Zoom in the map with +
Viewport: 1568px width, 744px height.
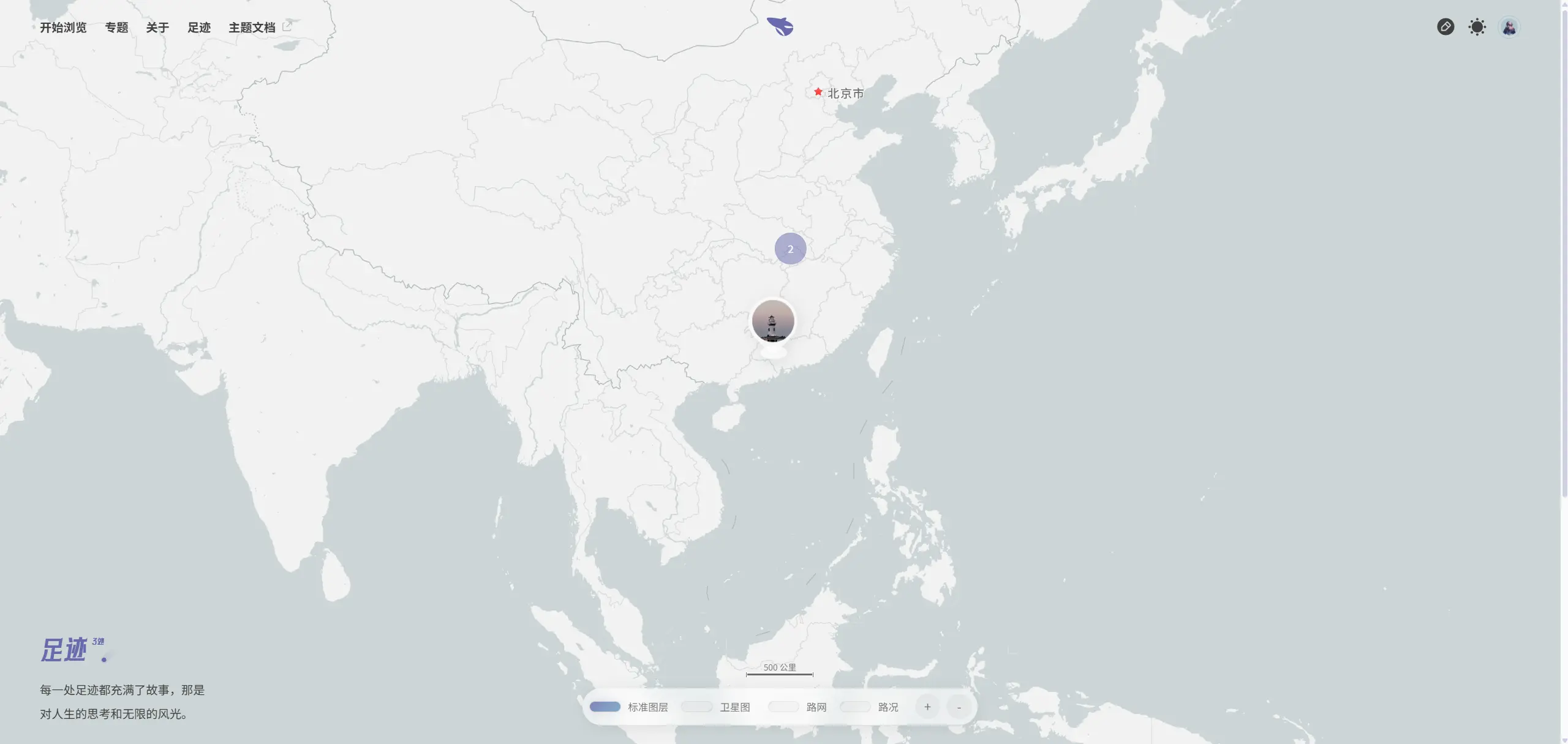coord(927,707)
